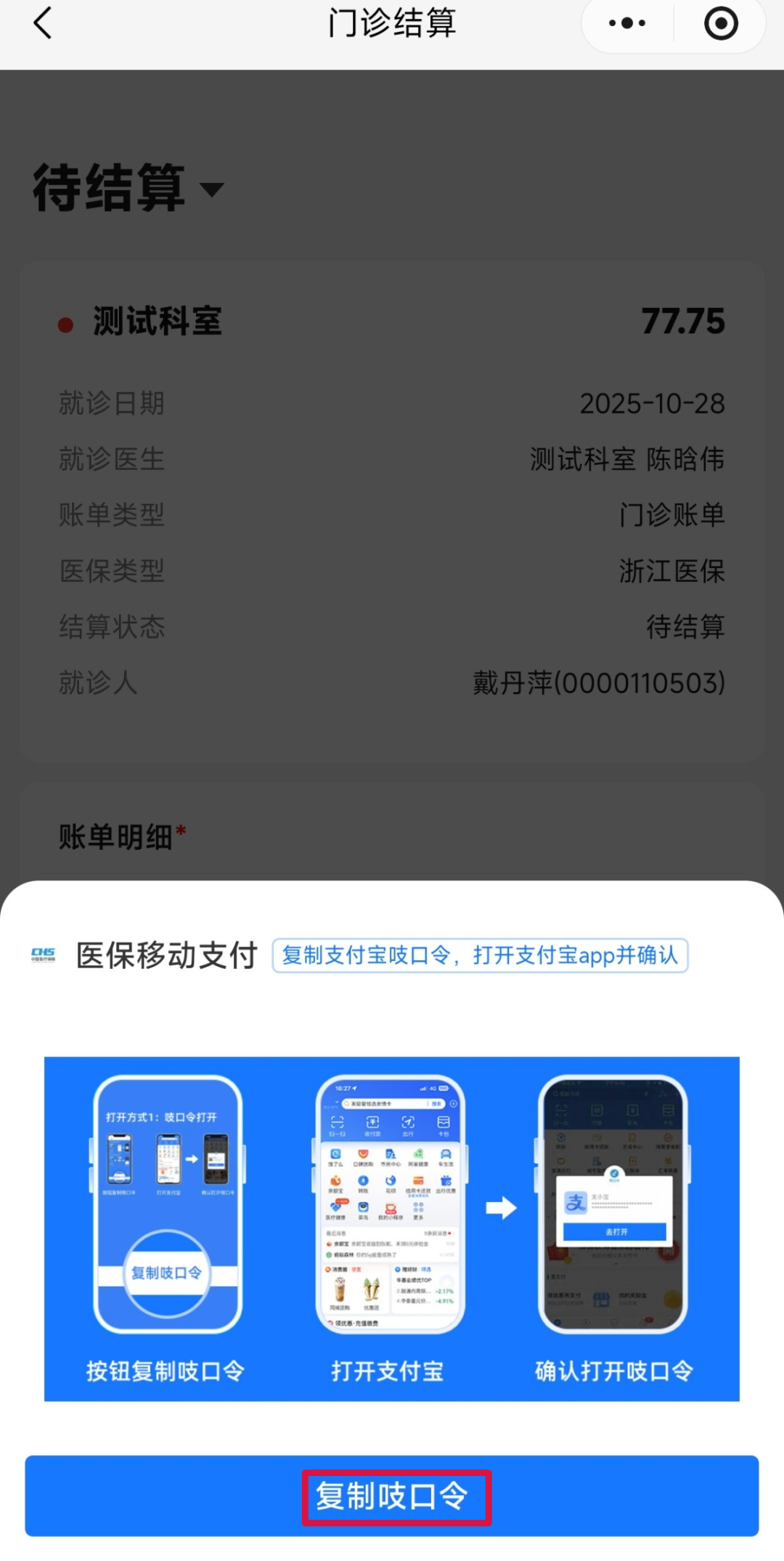Click the 打开支付宝 phone thumbnail

[390, 1202]
